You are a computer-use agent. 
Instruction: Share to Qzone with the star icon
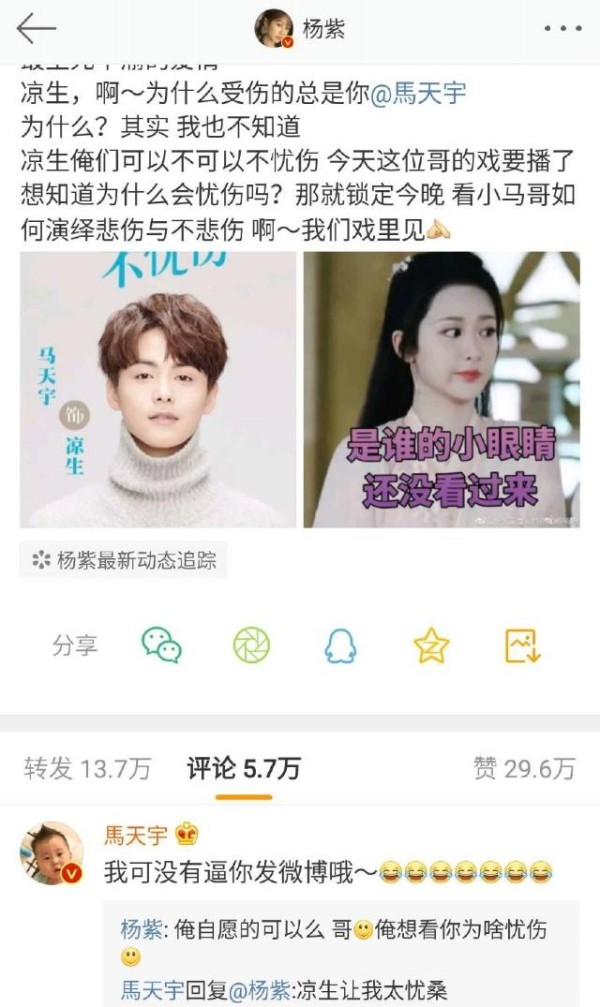point(431,645)
